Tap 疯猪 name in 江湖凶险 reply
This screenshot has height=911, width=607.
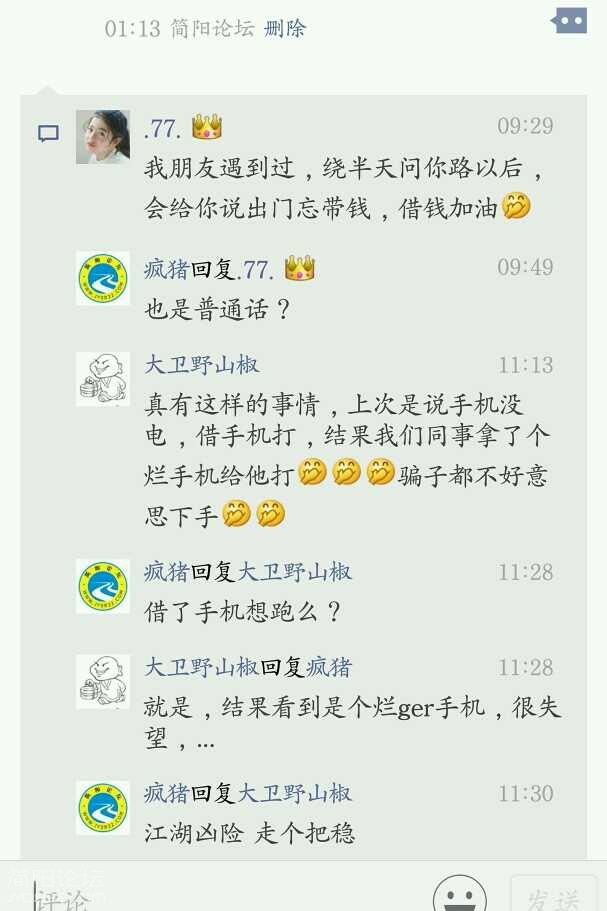[x=166, y=793]
